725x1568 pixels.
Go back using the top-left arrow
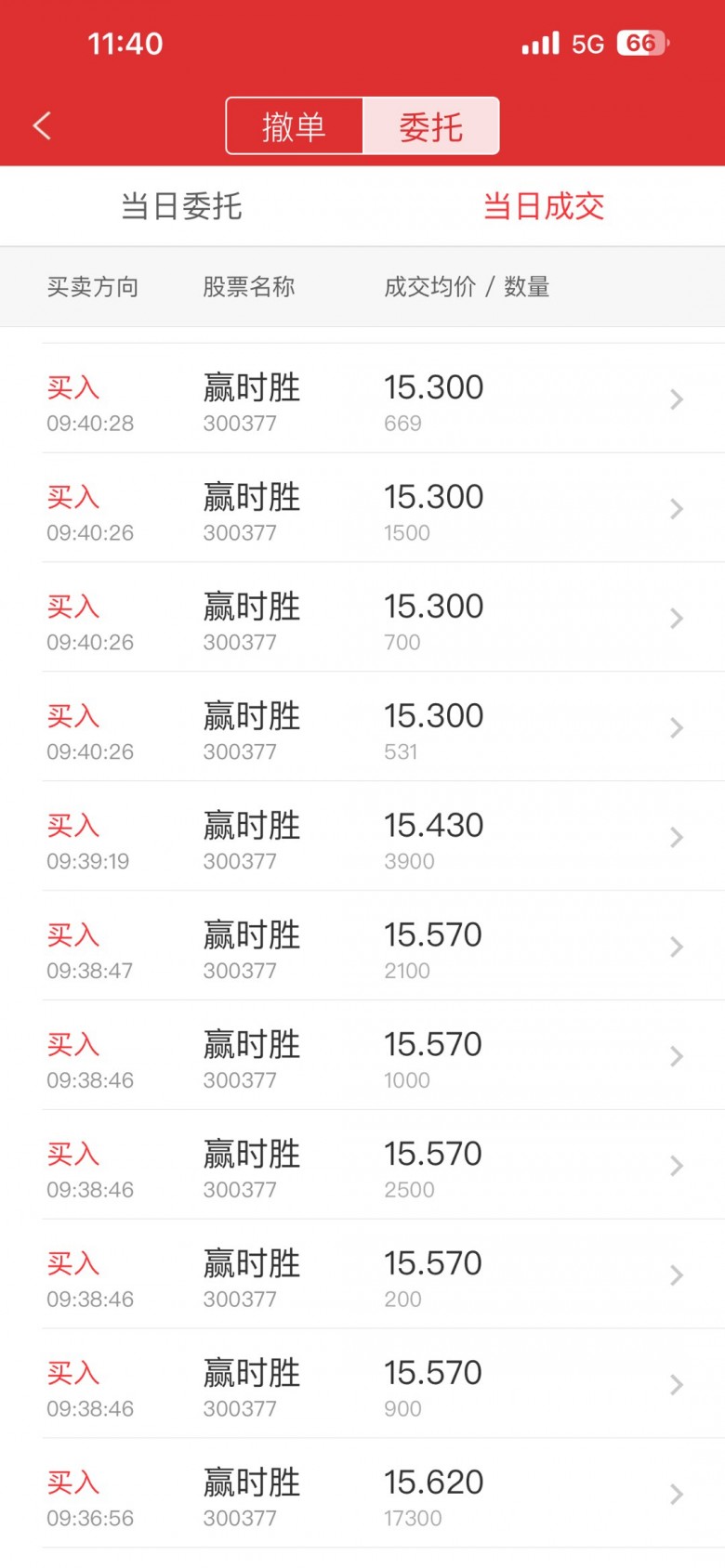(42, 126)
